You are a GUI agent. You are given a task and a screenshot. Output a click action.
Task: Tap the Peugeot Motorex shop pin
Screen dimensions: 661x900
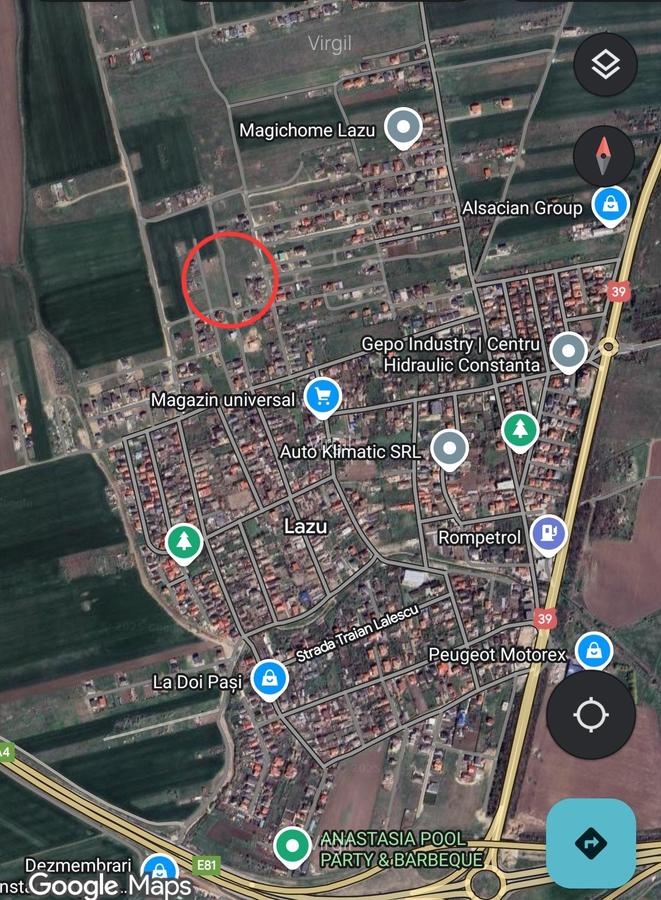coord(594,651)
